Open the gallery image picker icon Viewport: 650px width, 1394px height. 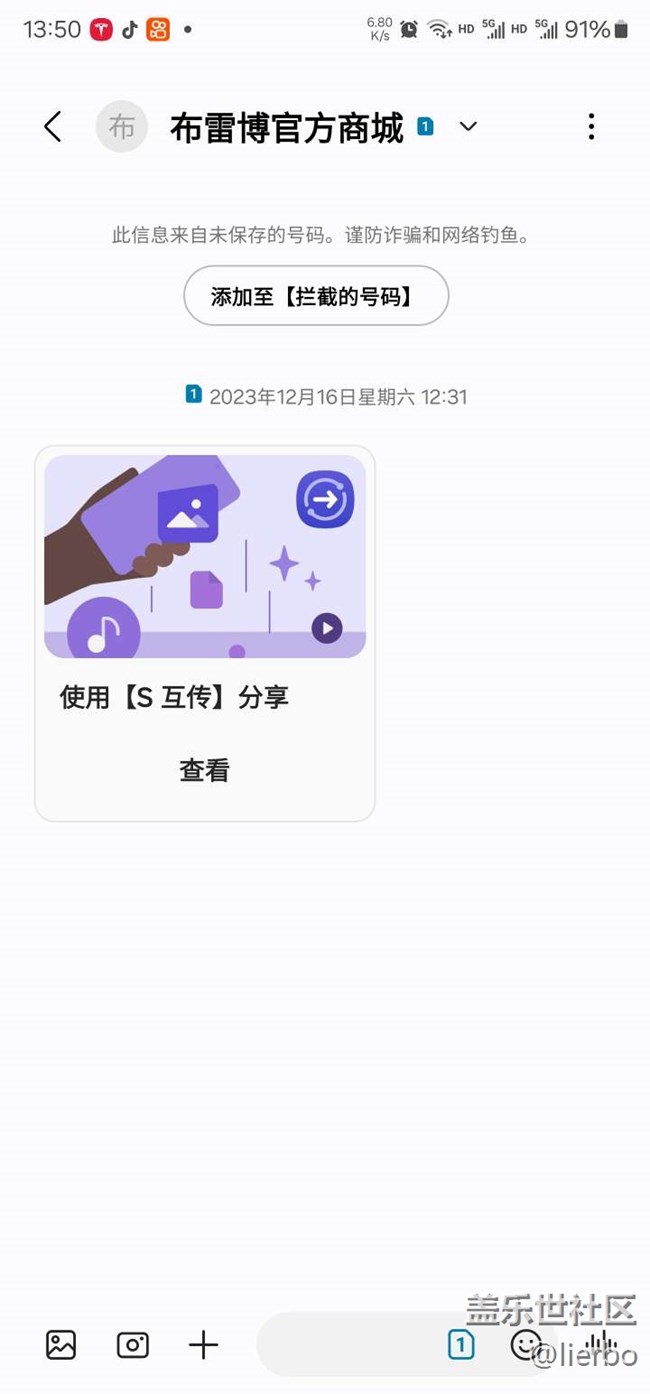[x=61, y=1345]
